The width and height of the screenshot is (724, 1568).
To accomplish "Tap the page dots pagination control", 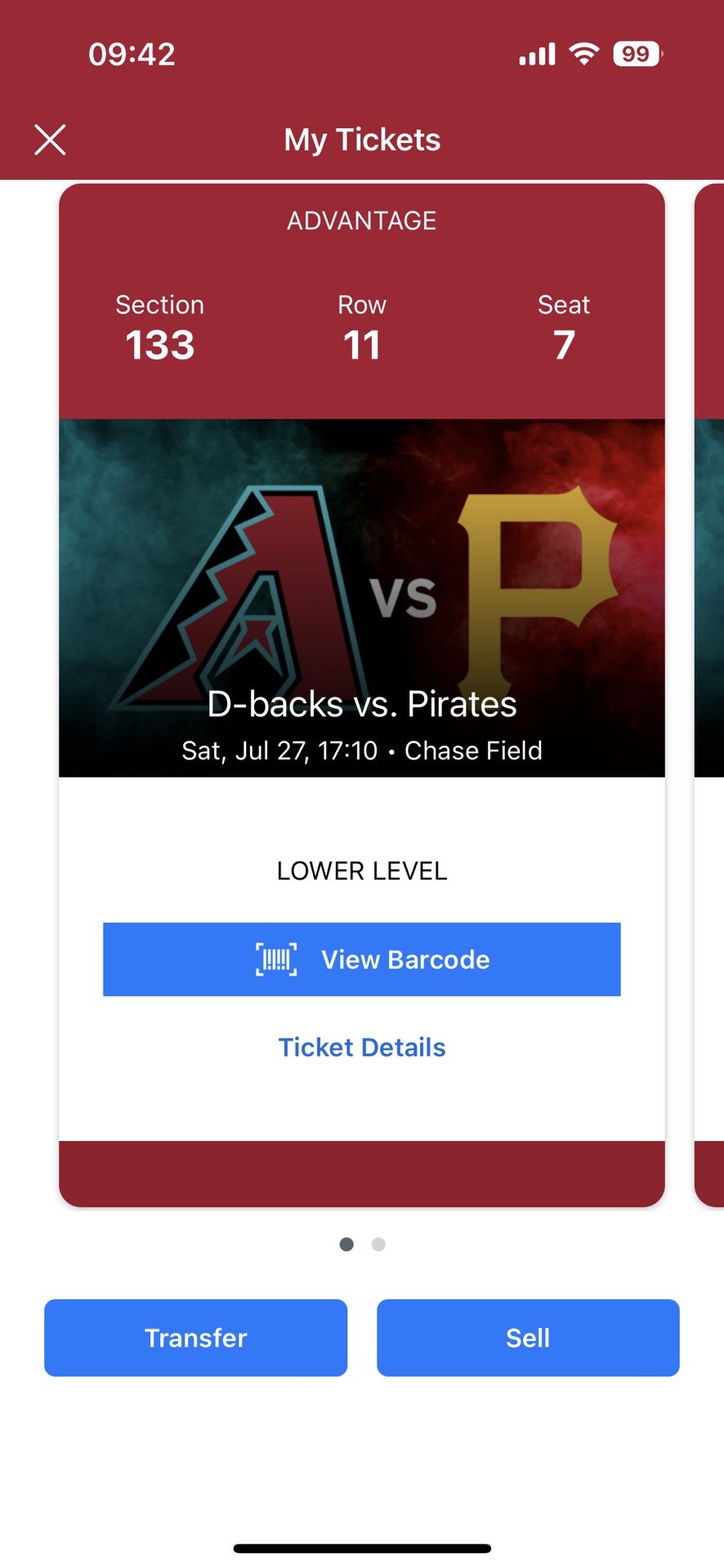I will tap(362, 1244).
